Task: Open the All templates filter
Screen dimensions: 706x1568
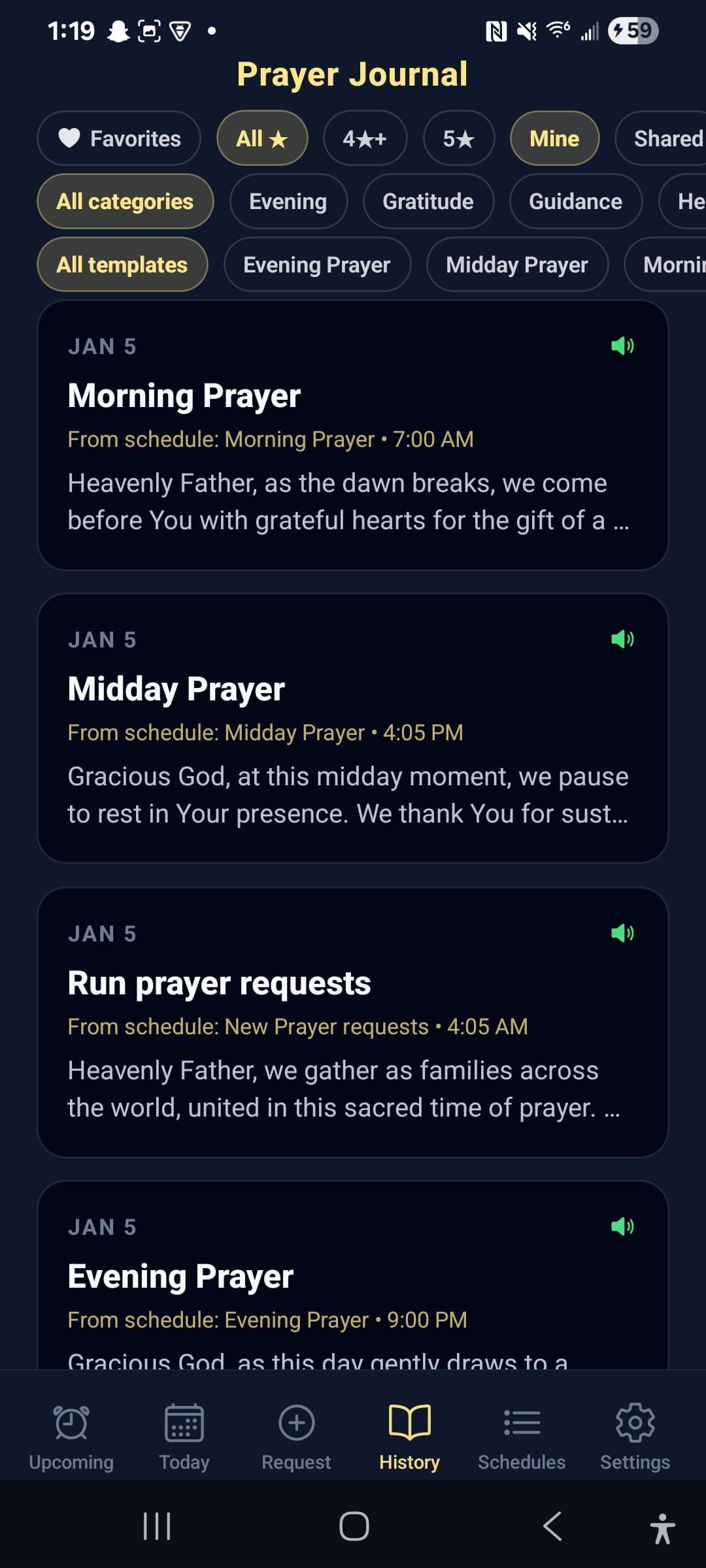Action: pos(122,265)
